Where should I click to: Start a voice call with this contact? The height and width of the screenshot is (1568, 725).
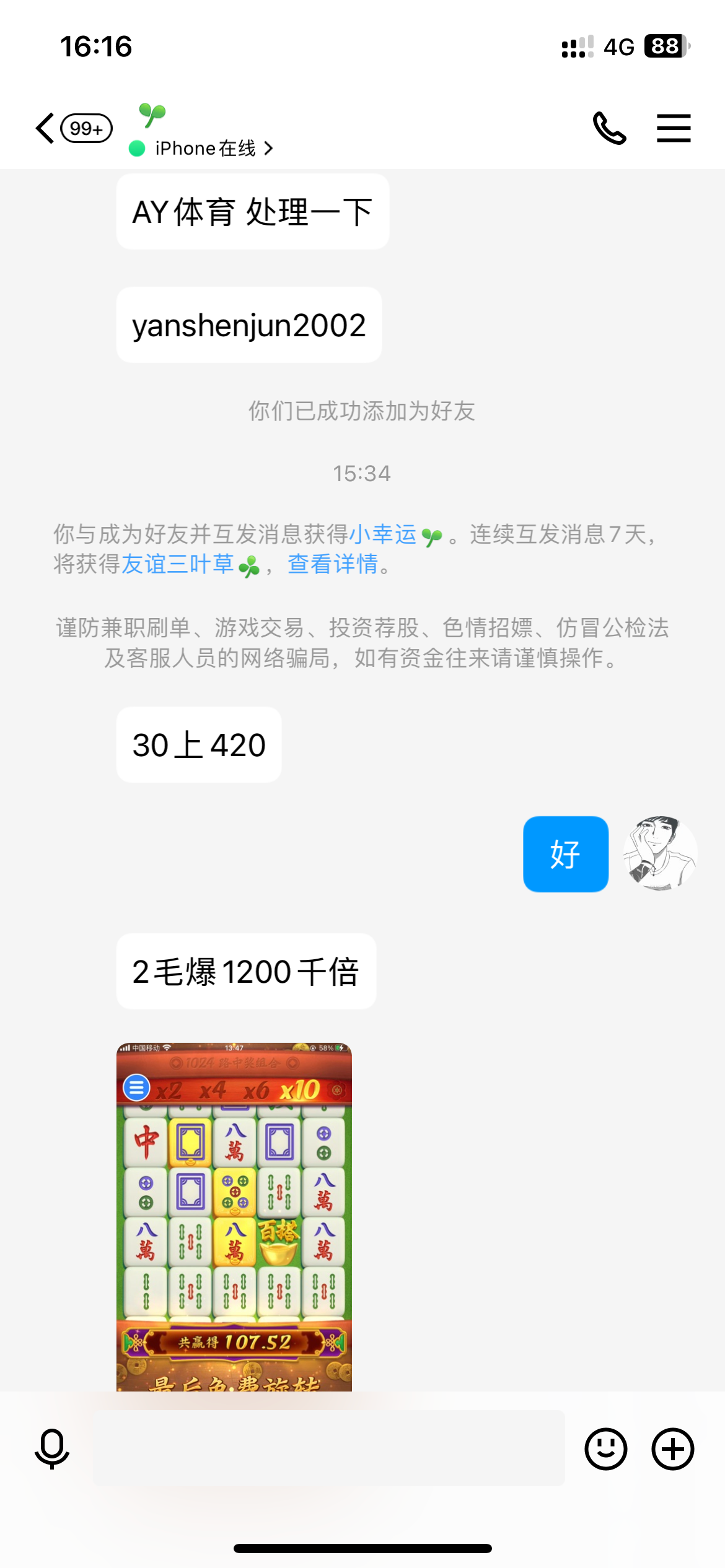pyautogui.click(x=609, y=129)
